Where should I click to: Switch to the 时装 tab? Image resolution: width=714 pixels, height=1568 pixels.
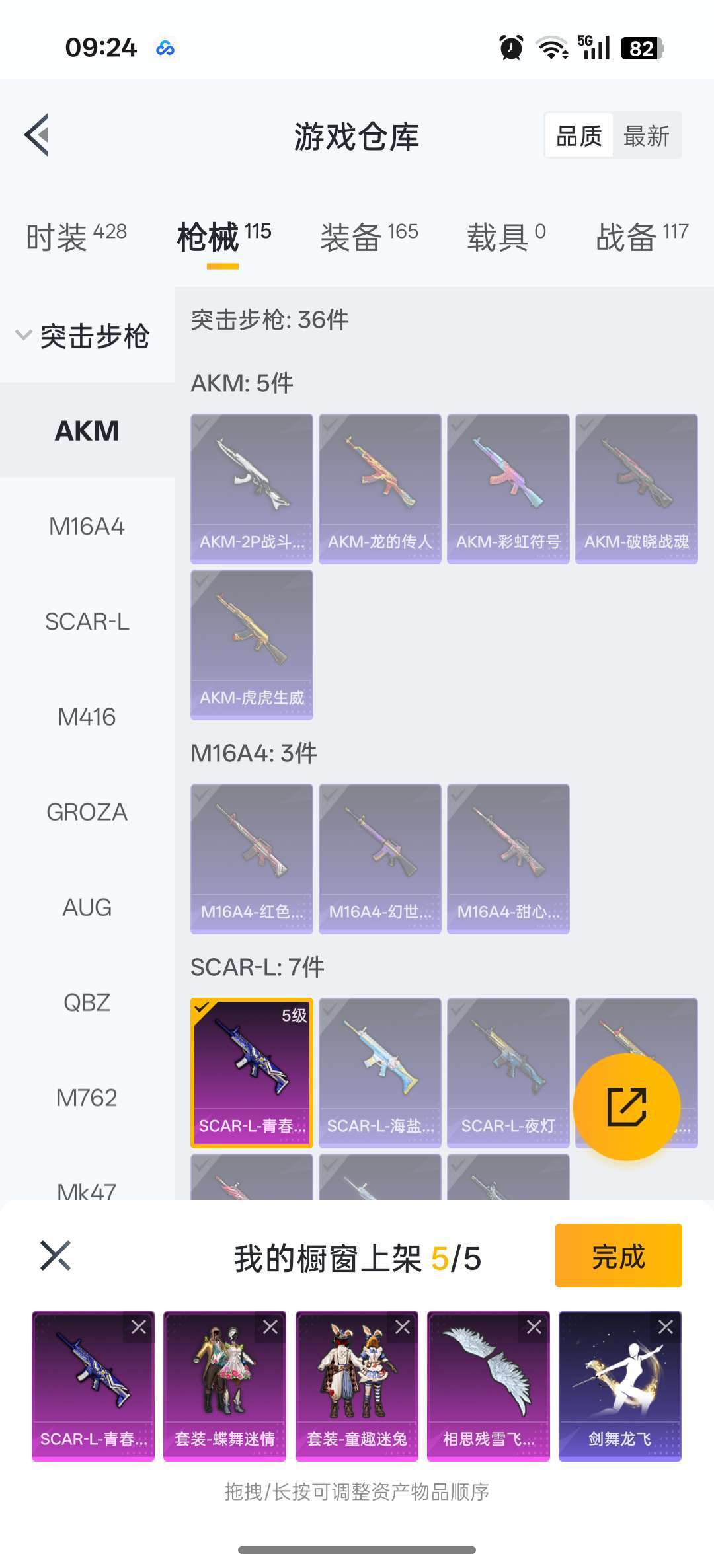click(75, 237)
